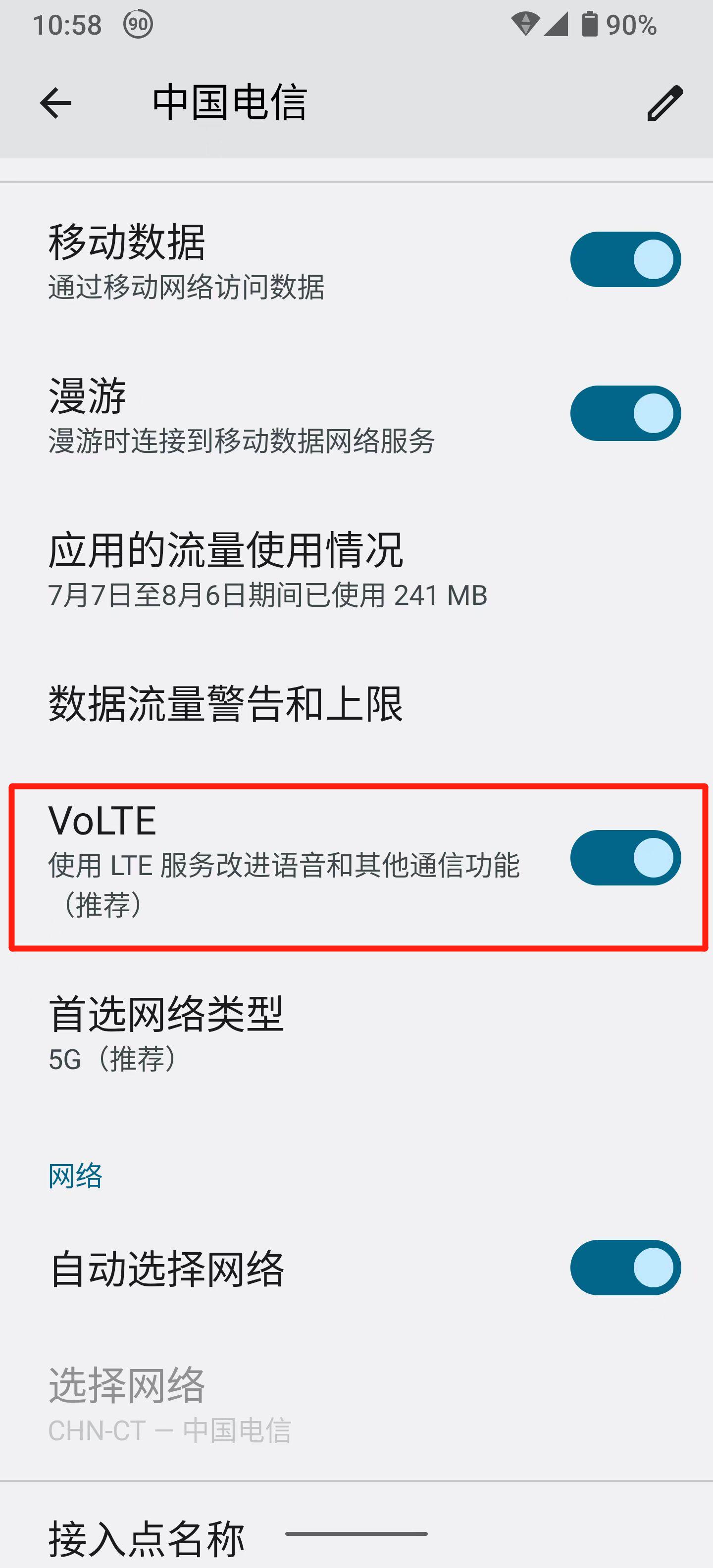View the 241 MB data usage summary
This screenshot has width=713, height=1568.
coord(267,595)
